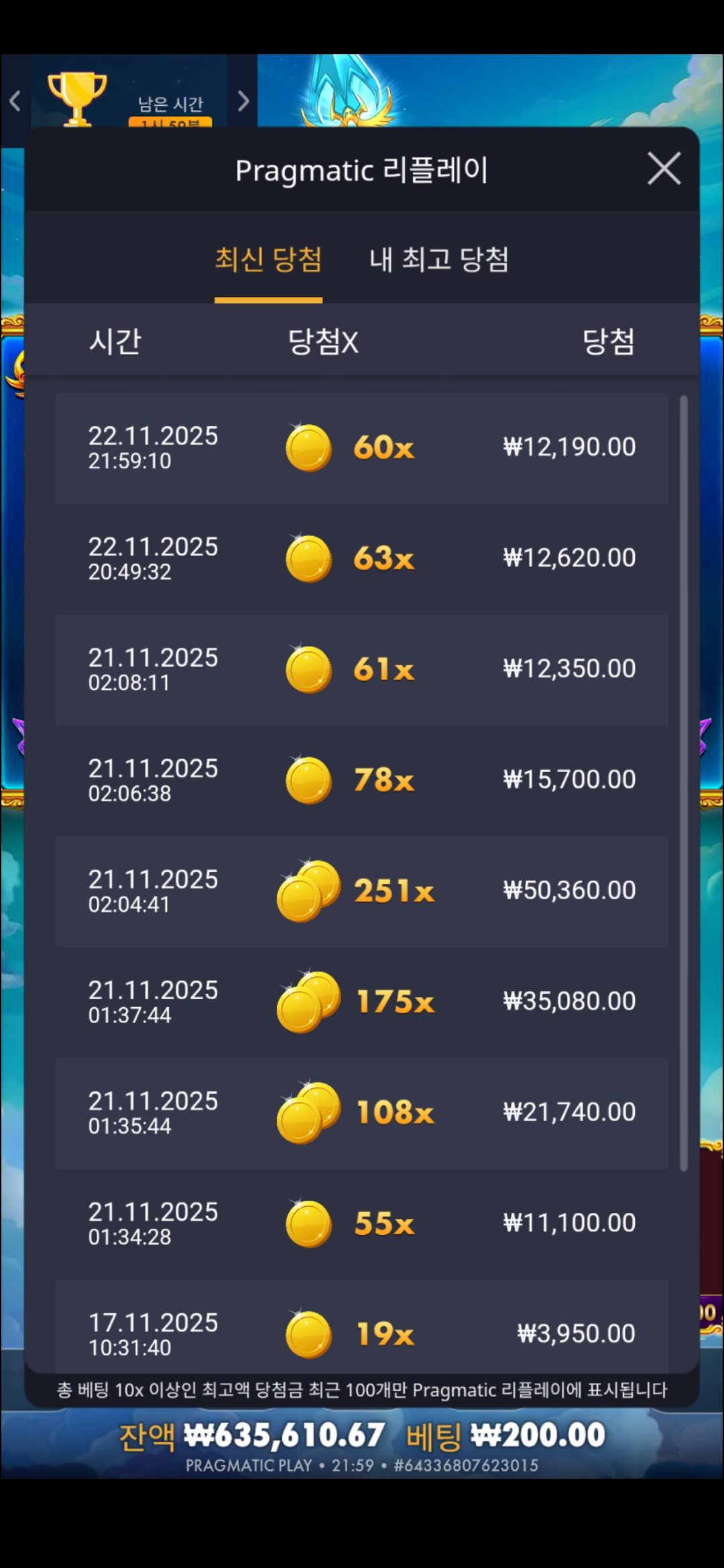View the 78x win replay from 02:06:38
Image resolution: width=724 pixels, height=1568 pixels.
tap(362, 780)
